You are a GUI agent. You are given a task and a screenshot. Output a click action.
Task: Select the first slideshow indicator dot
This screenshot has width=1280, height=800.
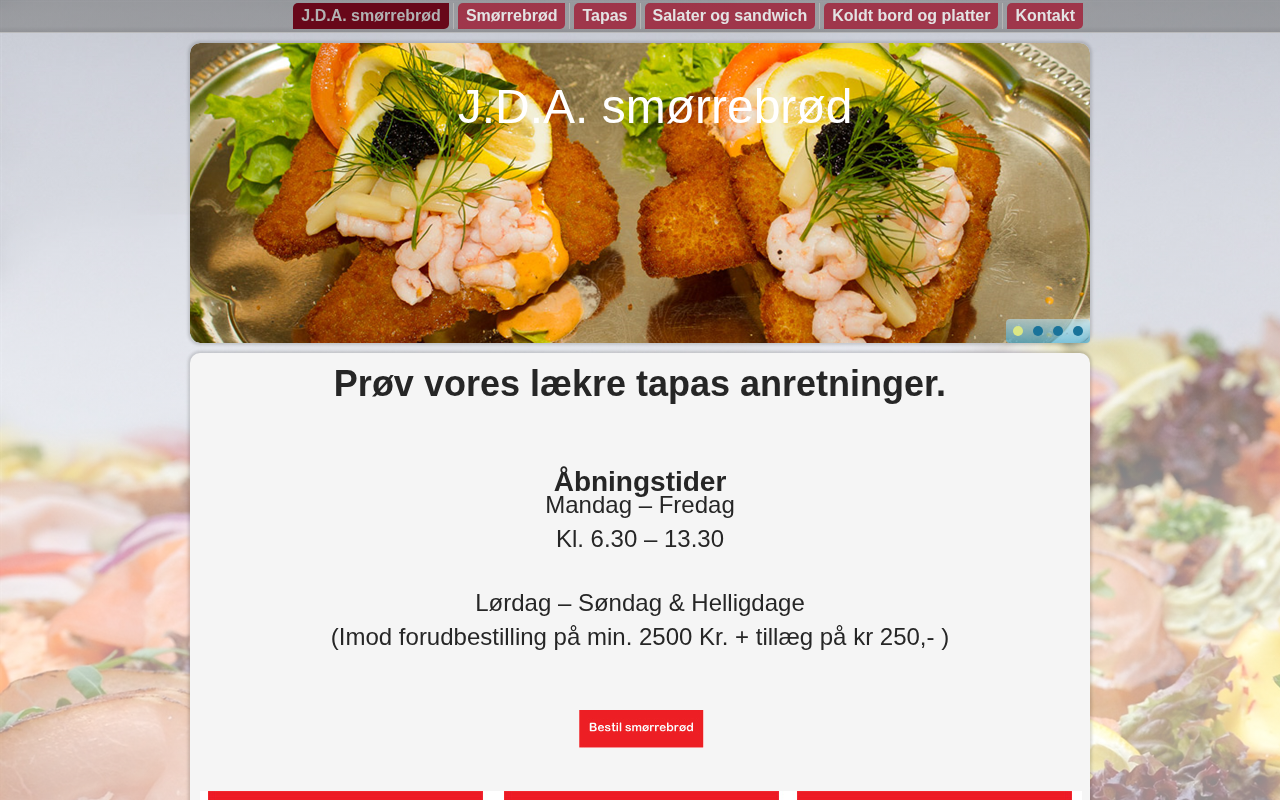click(x=1018, y=331)
